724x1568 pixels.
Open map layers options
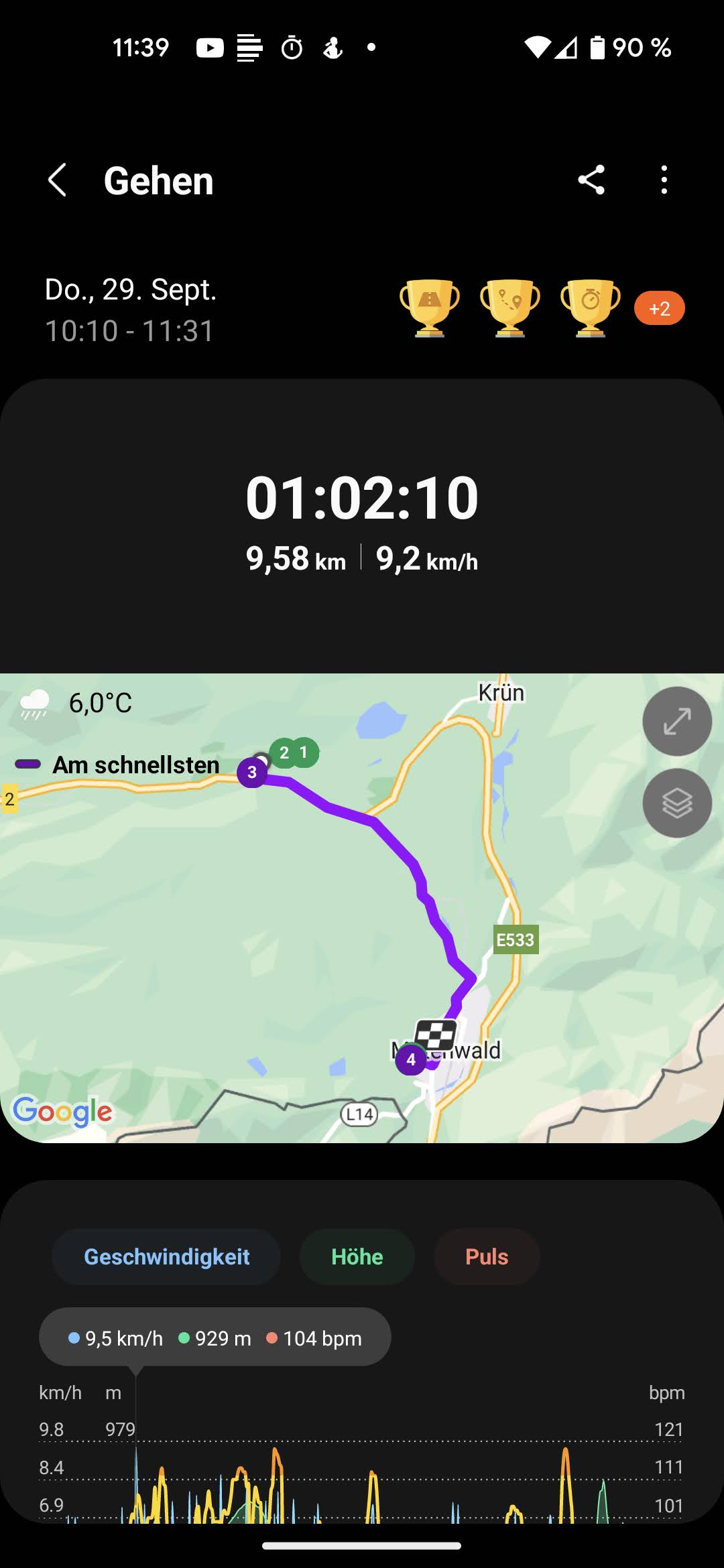tap(676, 803)
